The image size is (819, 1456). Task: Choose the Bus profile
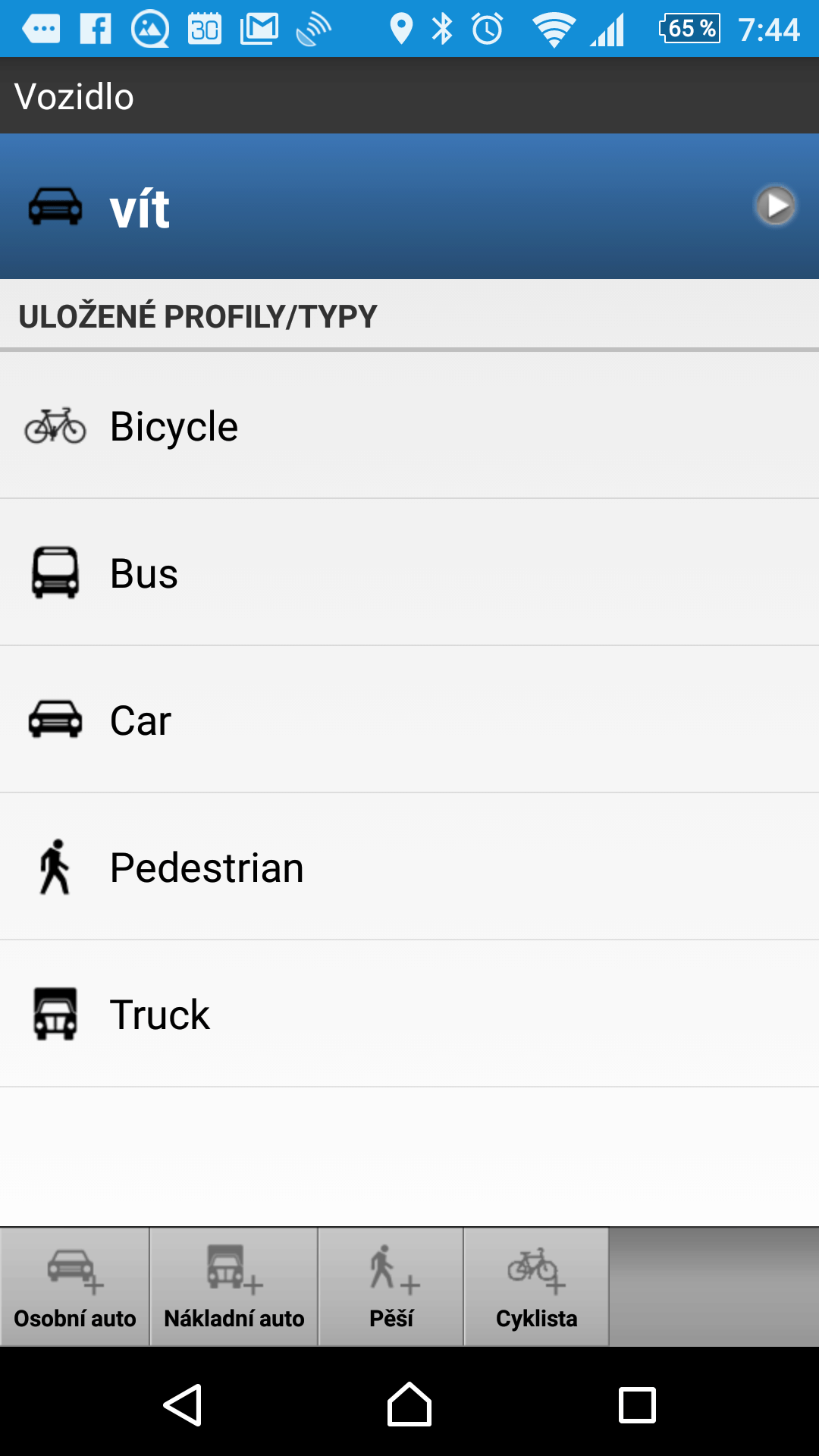(x=409, y=573)
